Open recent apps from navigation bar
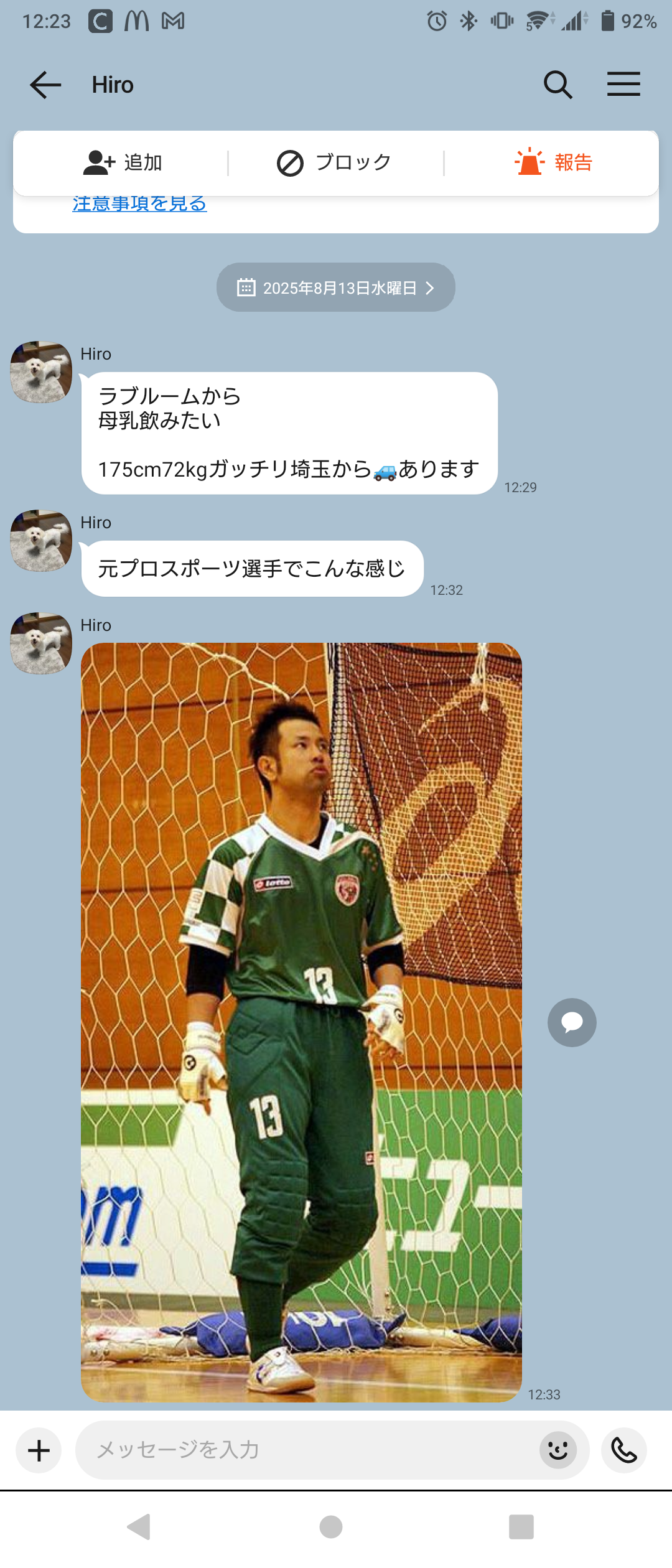Screen dimensions: 672x1568 pyautogui.click(x=521, y=1526)
